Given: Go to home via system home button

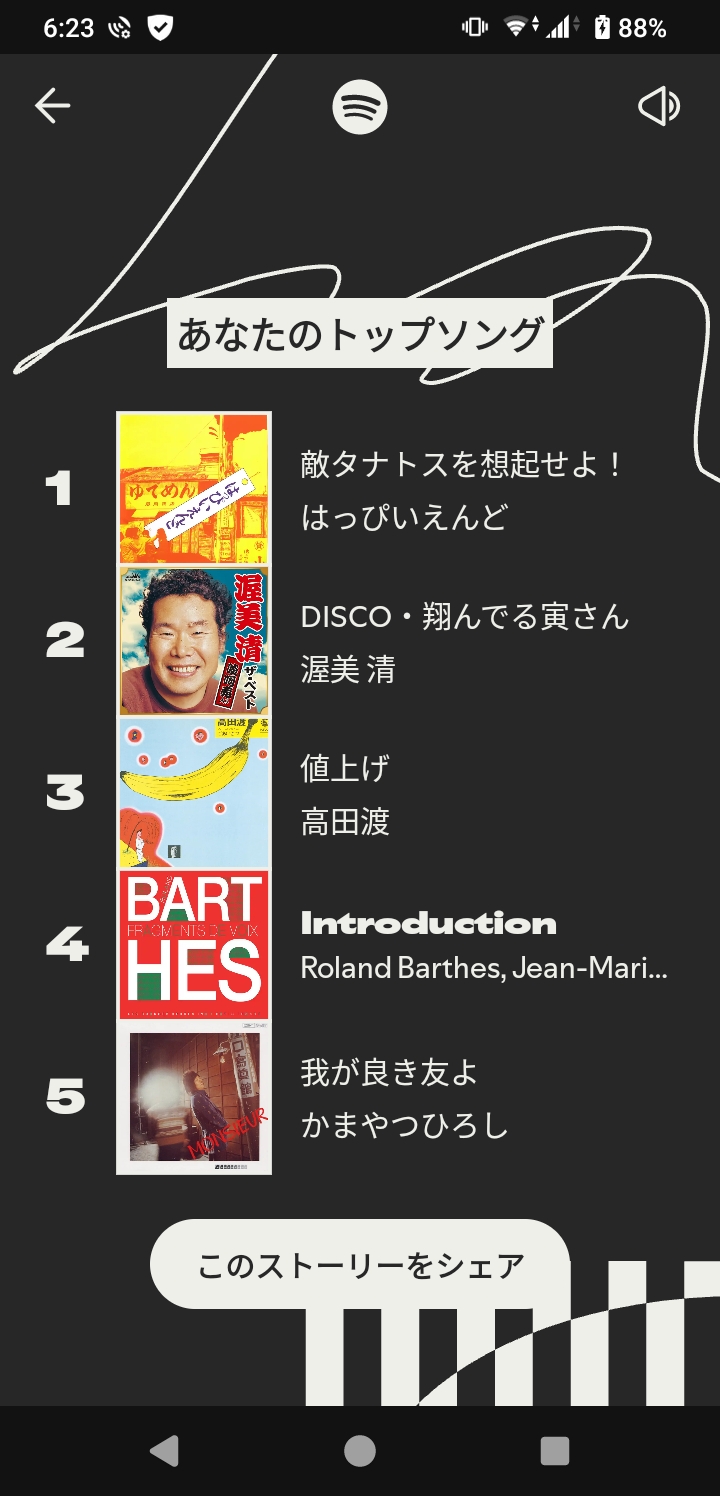Looking at the screenshot, I should click(x=360, y=1451).
